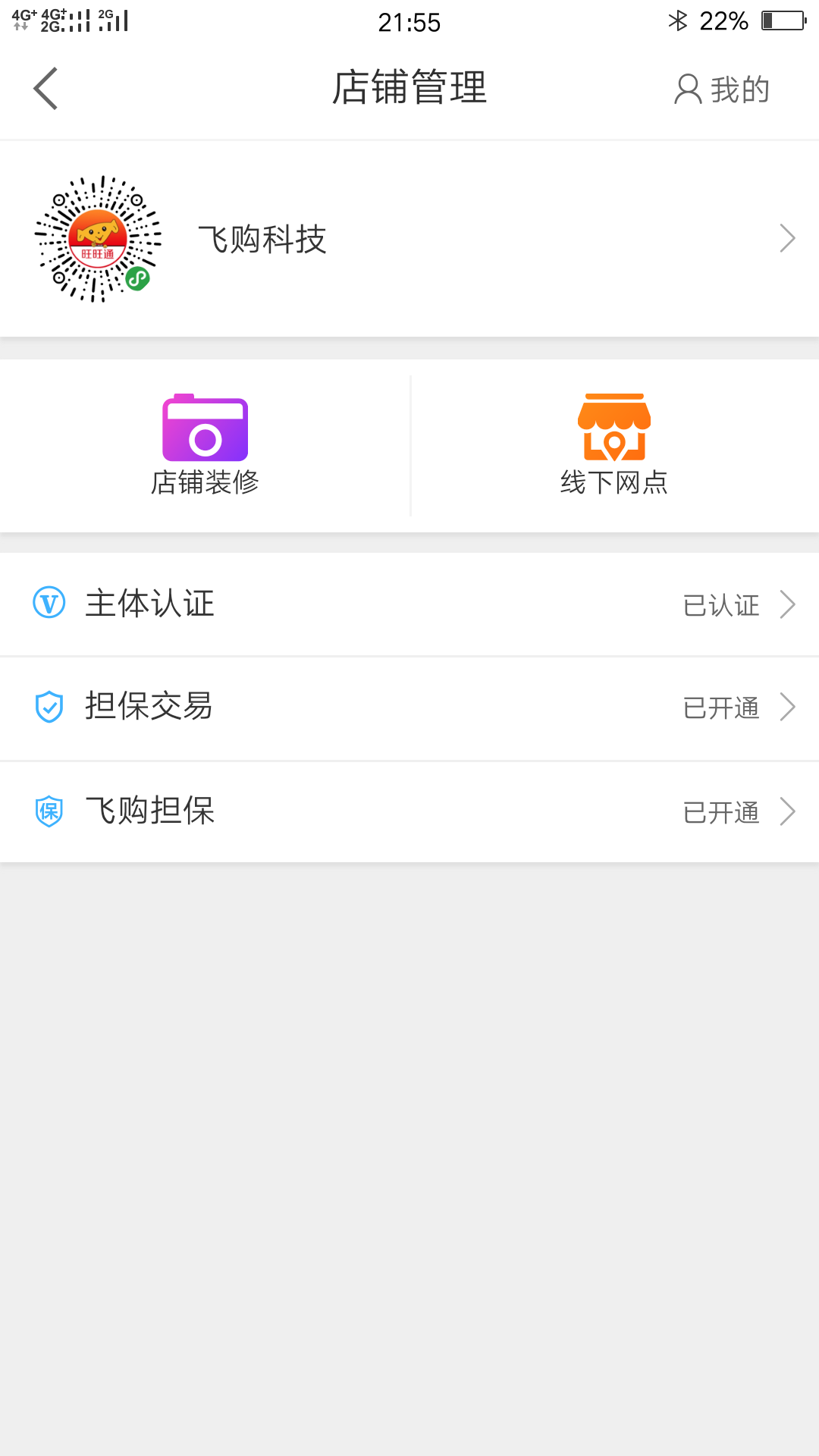View 主体认证 verification status
819x1456 pixels.
point(409,604)
